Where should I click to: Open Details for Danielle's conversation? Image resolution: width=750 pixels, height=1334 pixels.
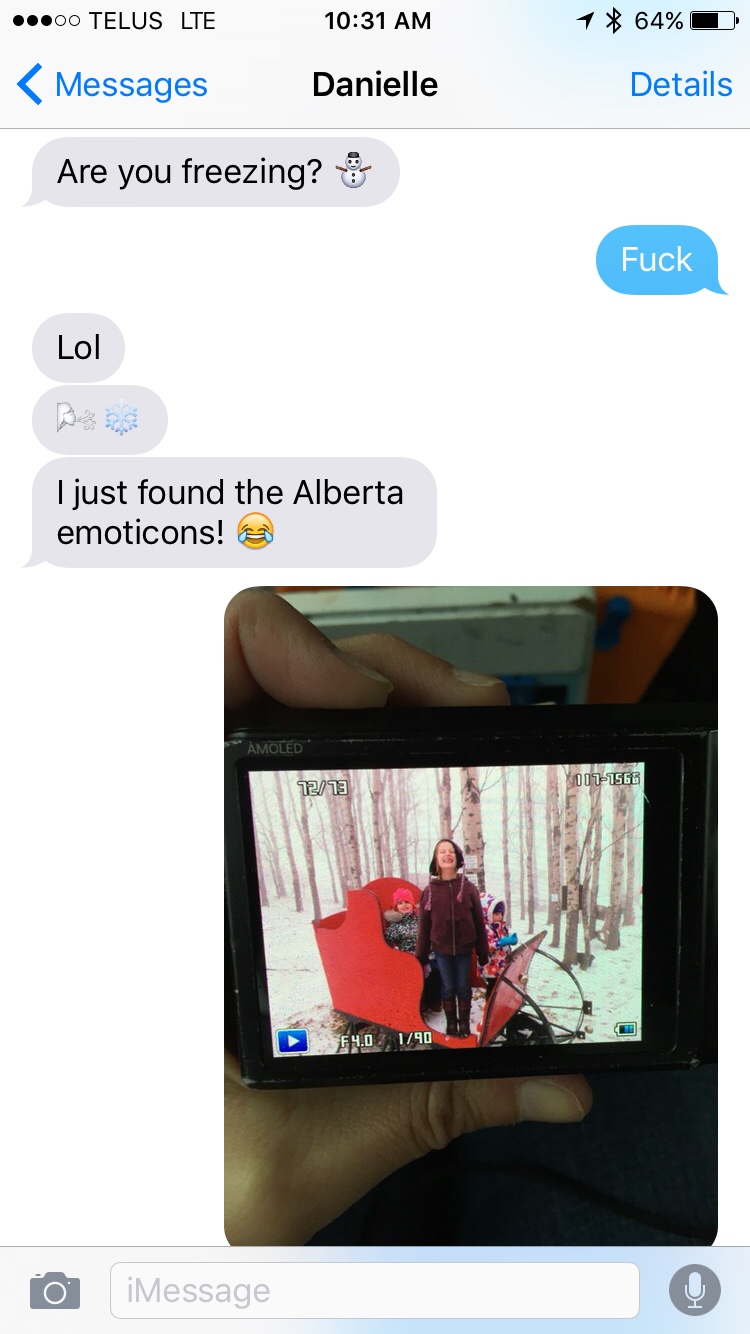[680, 85]
